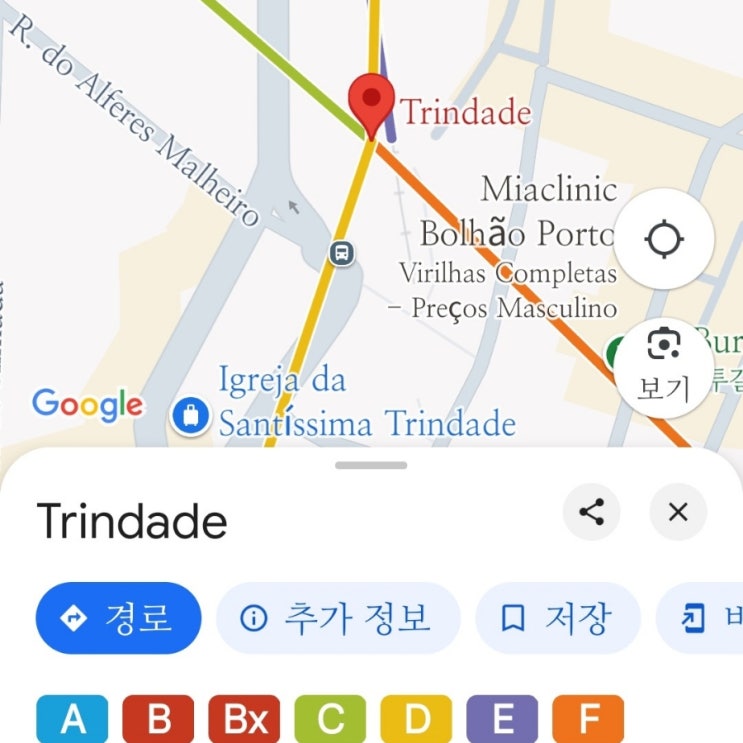
Task: Open Igreja da Santíssima Trindade marker
Action: point(188,415)
